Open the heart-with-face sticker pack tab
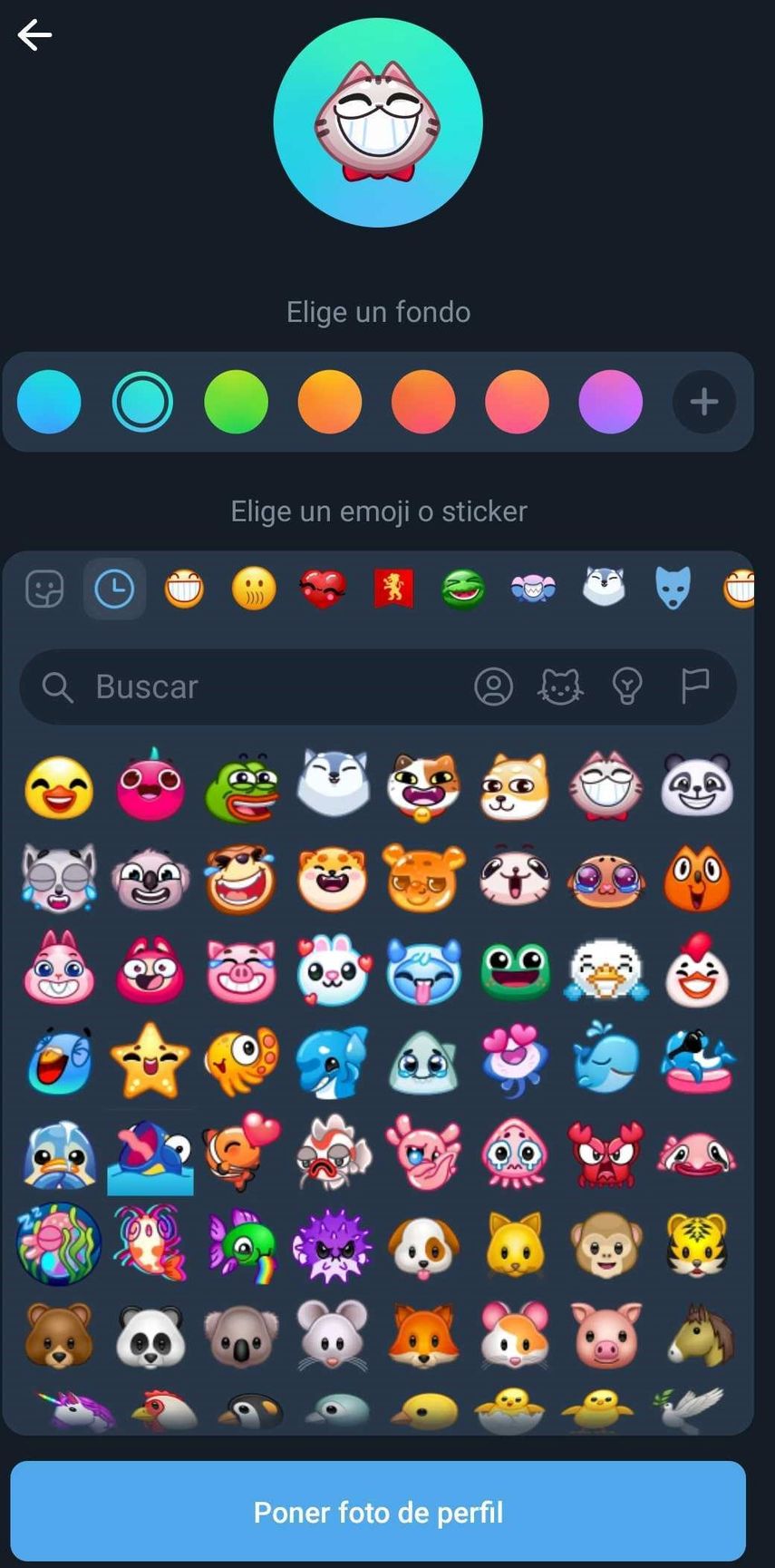775x1568 pixels. coord(323,588)
